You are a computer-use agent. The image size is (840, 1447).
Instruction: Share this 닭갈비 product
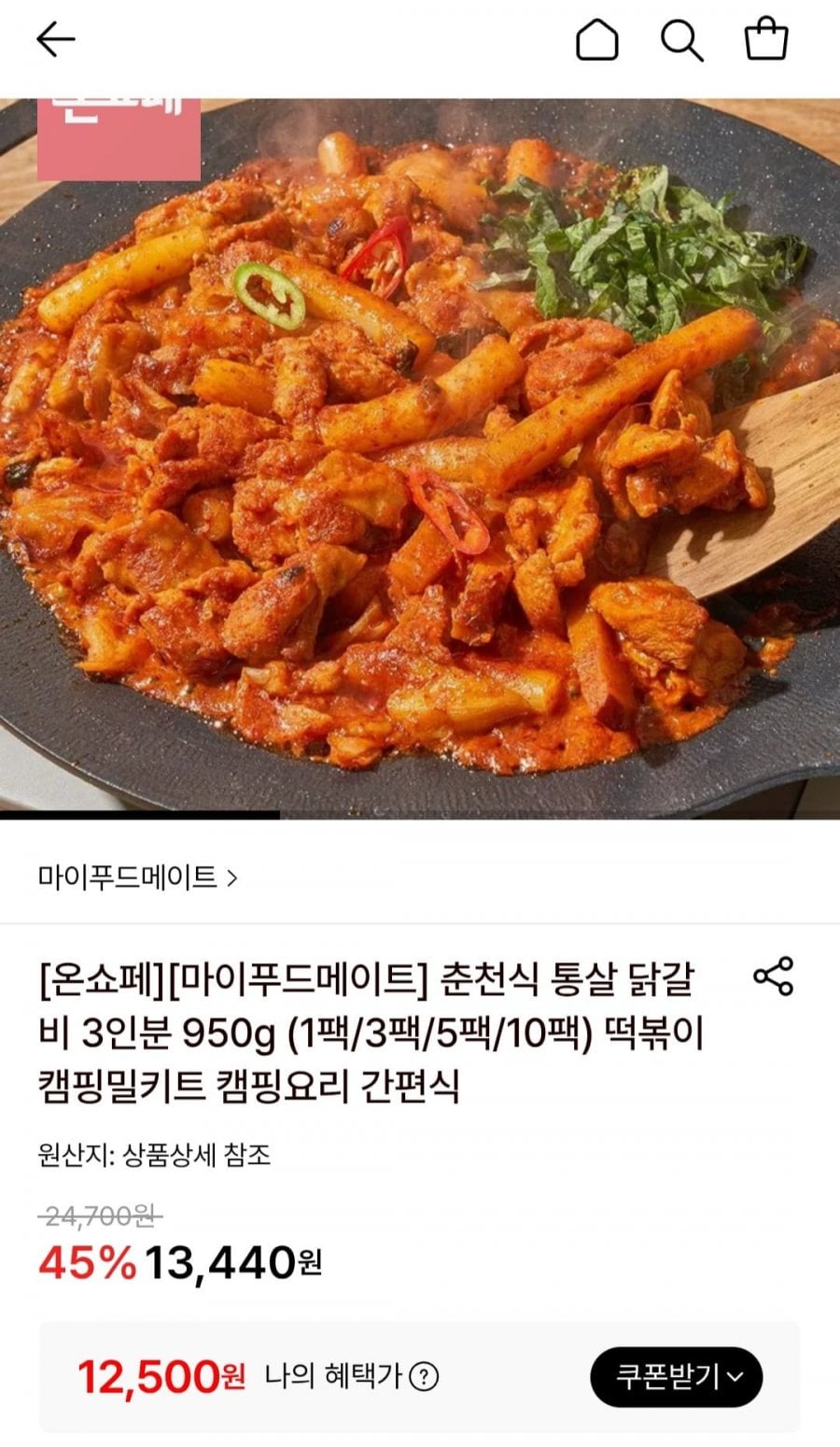773,976
